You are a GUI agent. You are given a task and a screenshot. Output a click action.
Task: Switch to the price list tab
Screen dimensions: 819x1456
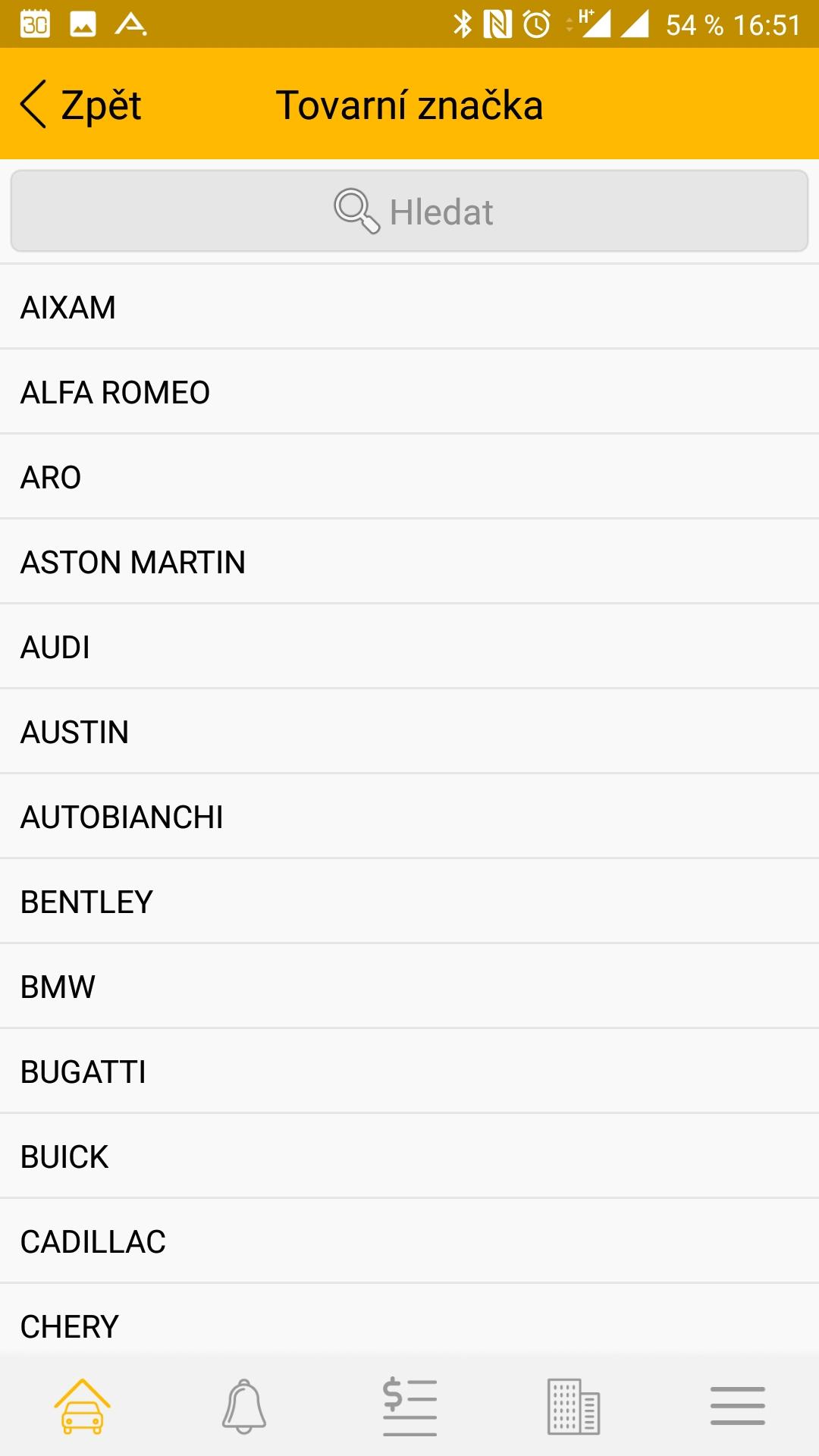point(409,1406)
